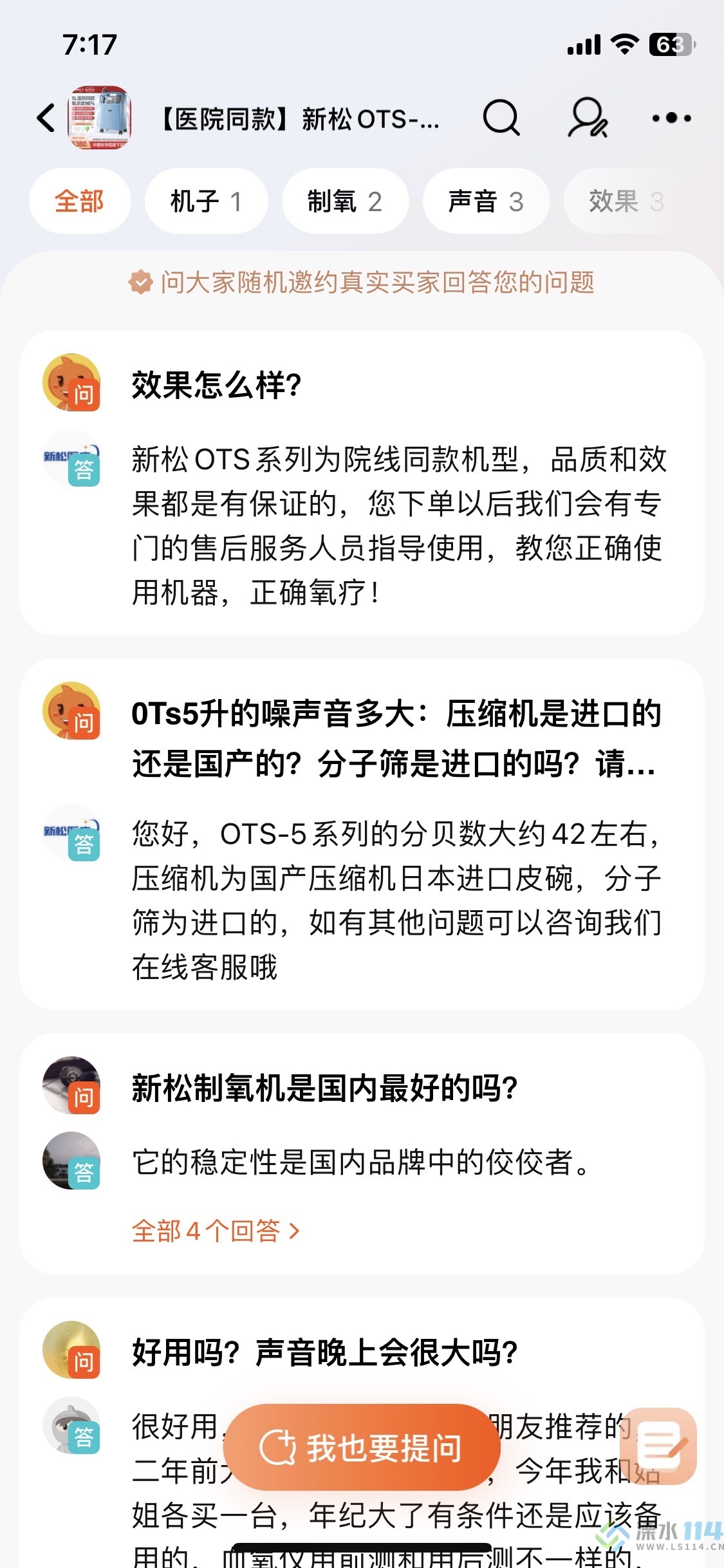This screenshot has width=724, height=1568.
Task: Filter questions by 效果
Action: pos(626,201)
